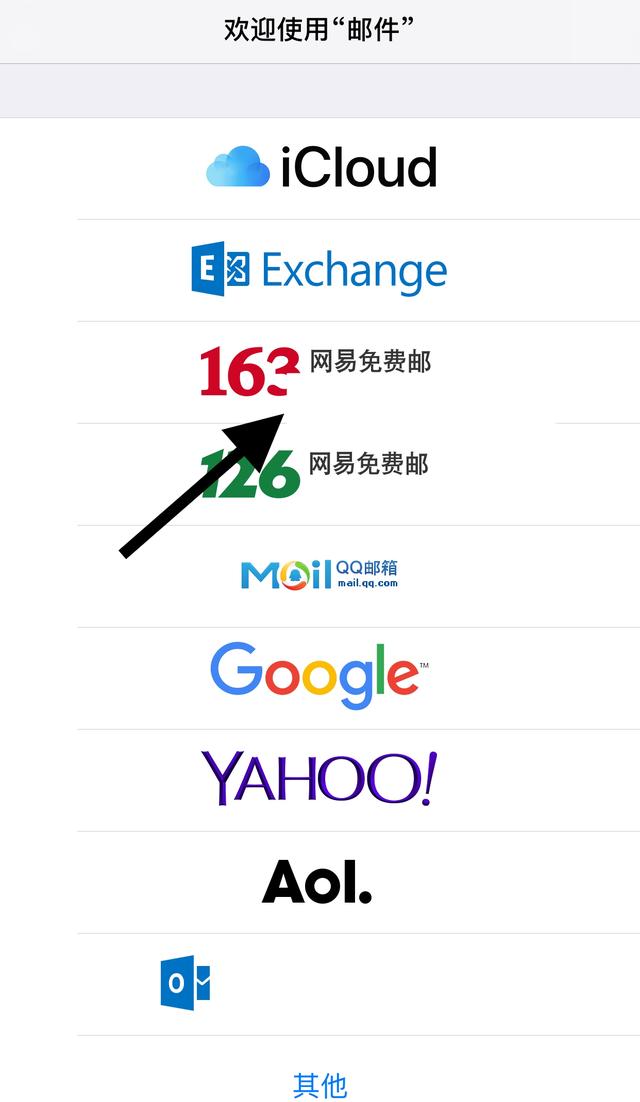Choose the Exchange account option
This screenshot has width=640, height=1102.
coord(320,270)
